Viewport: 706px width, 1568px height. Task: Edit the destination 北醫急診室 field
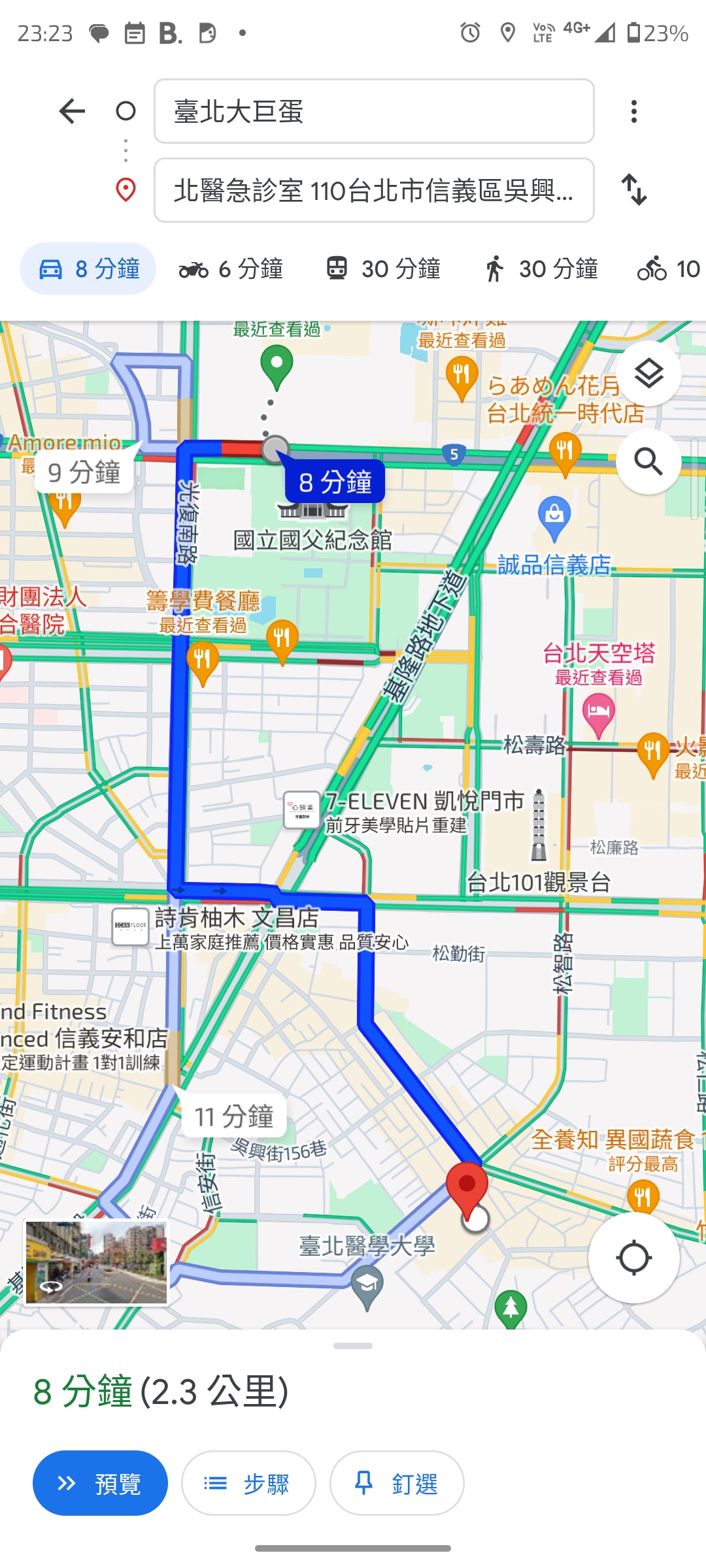[374, 190]
